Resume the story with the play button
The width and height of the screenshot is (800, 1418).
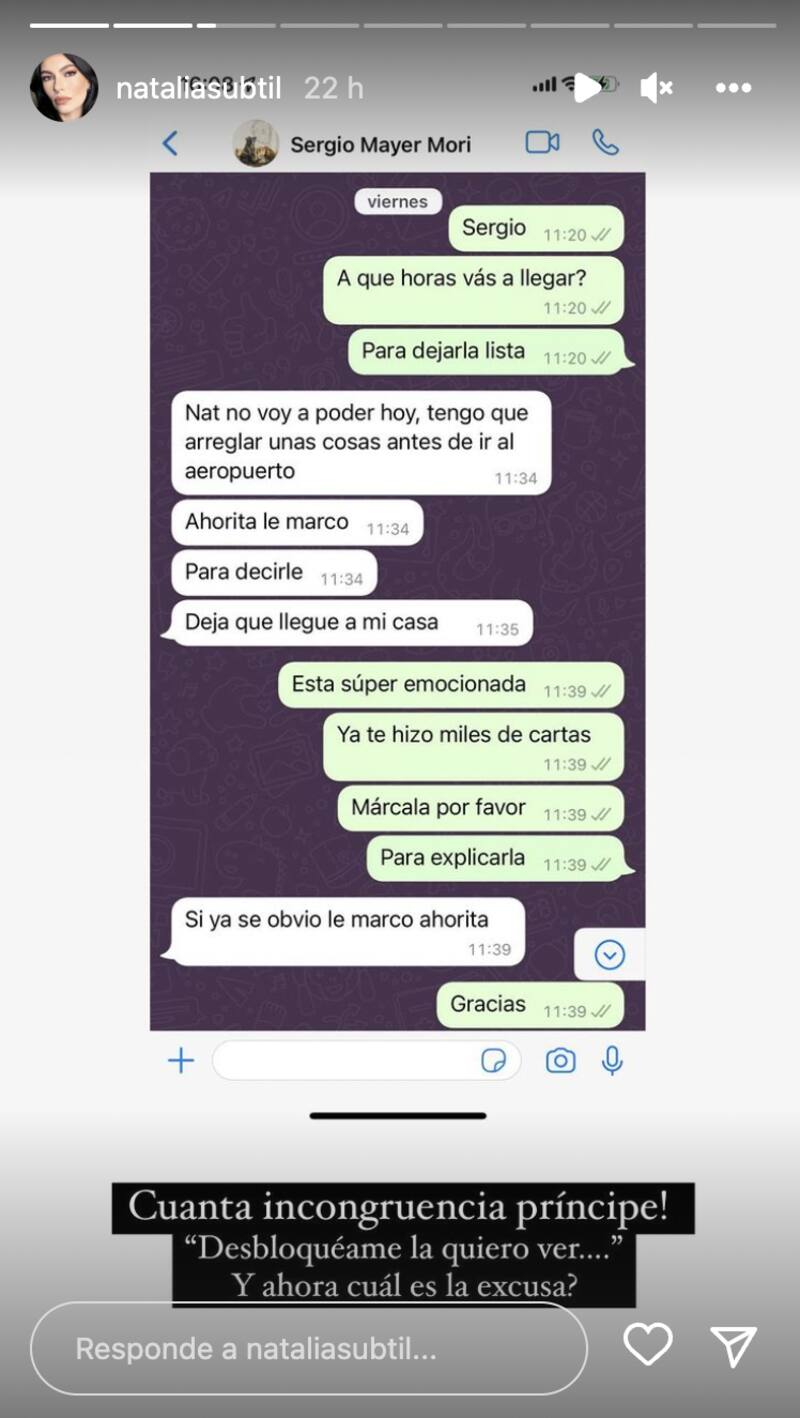588,88
